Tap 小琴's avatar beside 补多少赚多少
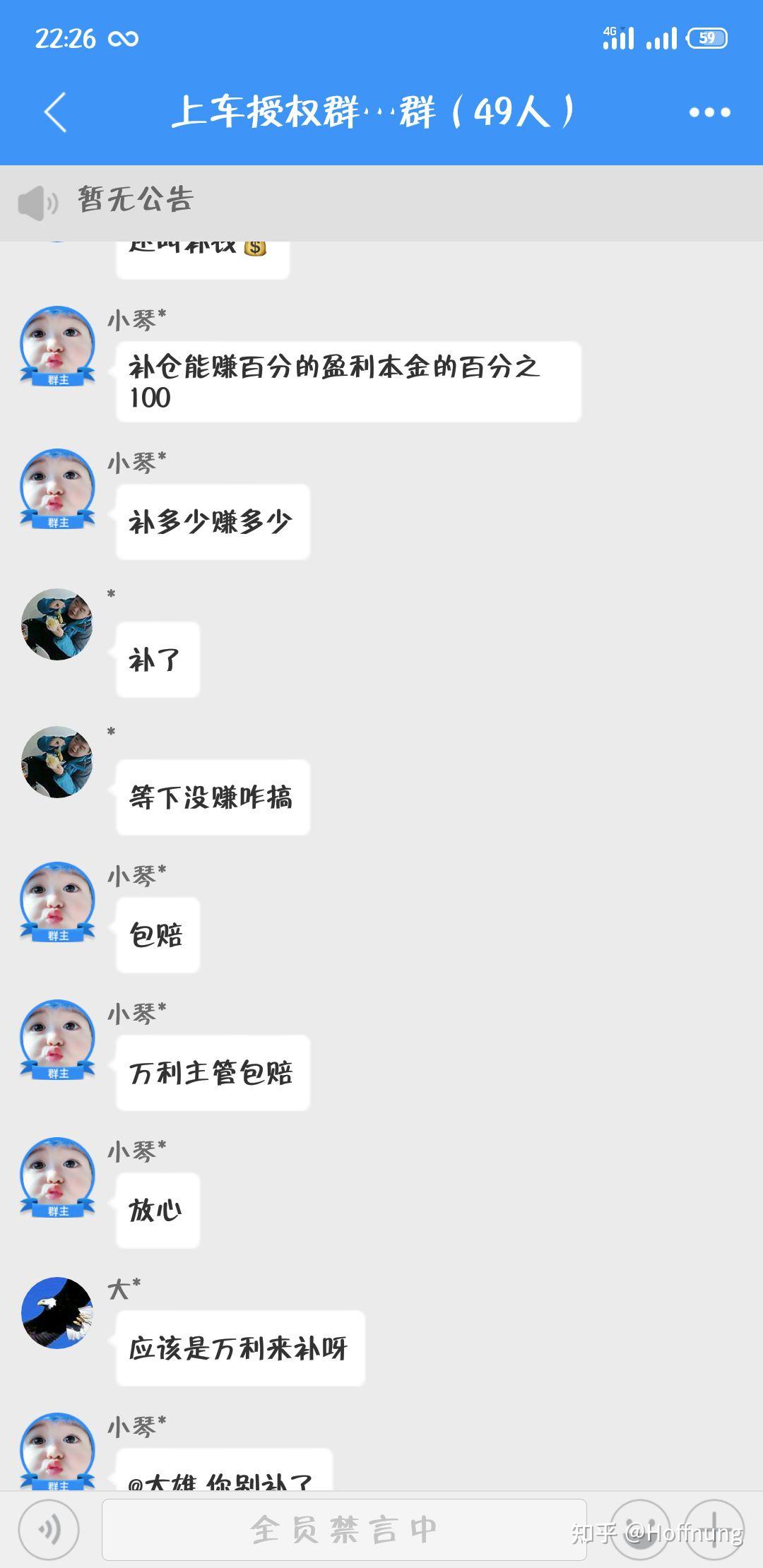The height and width of the screenshot is (1568, 763). click(57, 487)
